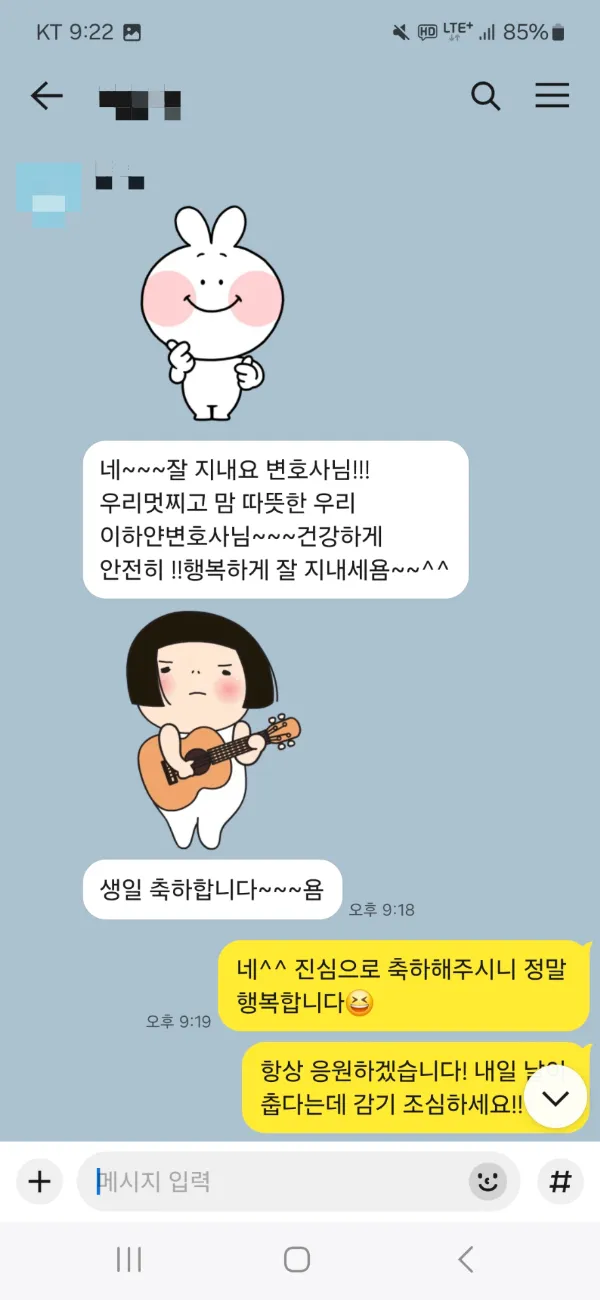600x1300 pixels.
Task: Open the emoticon picker smiley
Action: click(x=488, y=1181)
